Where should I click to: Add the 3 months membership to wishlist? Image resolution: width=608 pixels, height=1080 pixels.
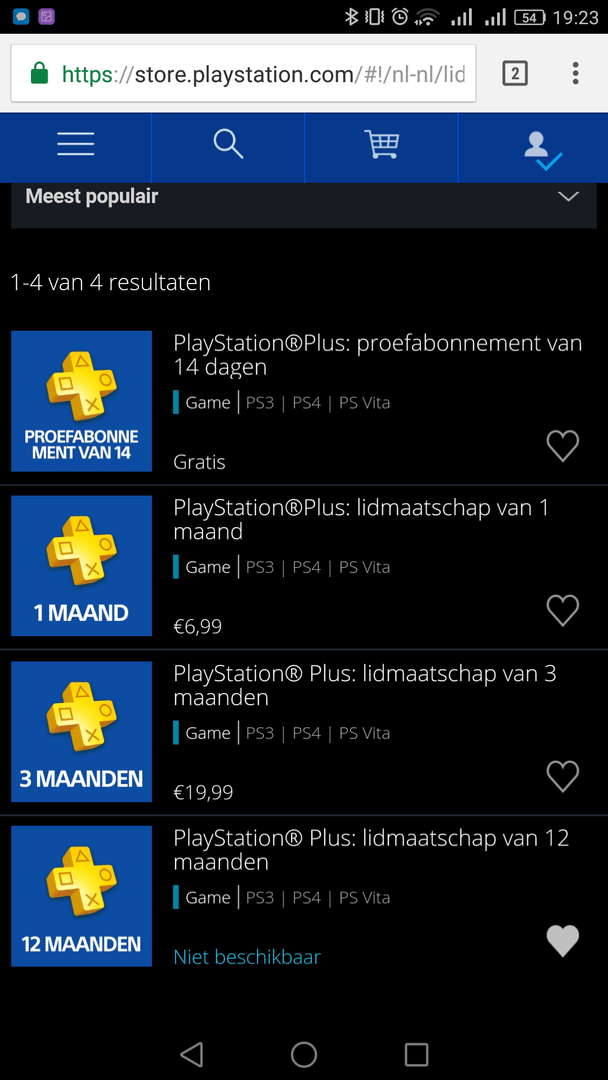click(563, 776)
